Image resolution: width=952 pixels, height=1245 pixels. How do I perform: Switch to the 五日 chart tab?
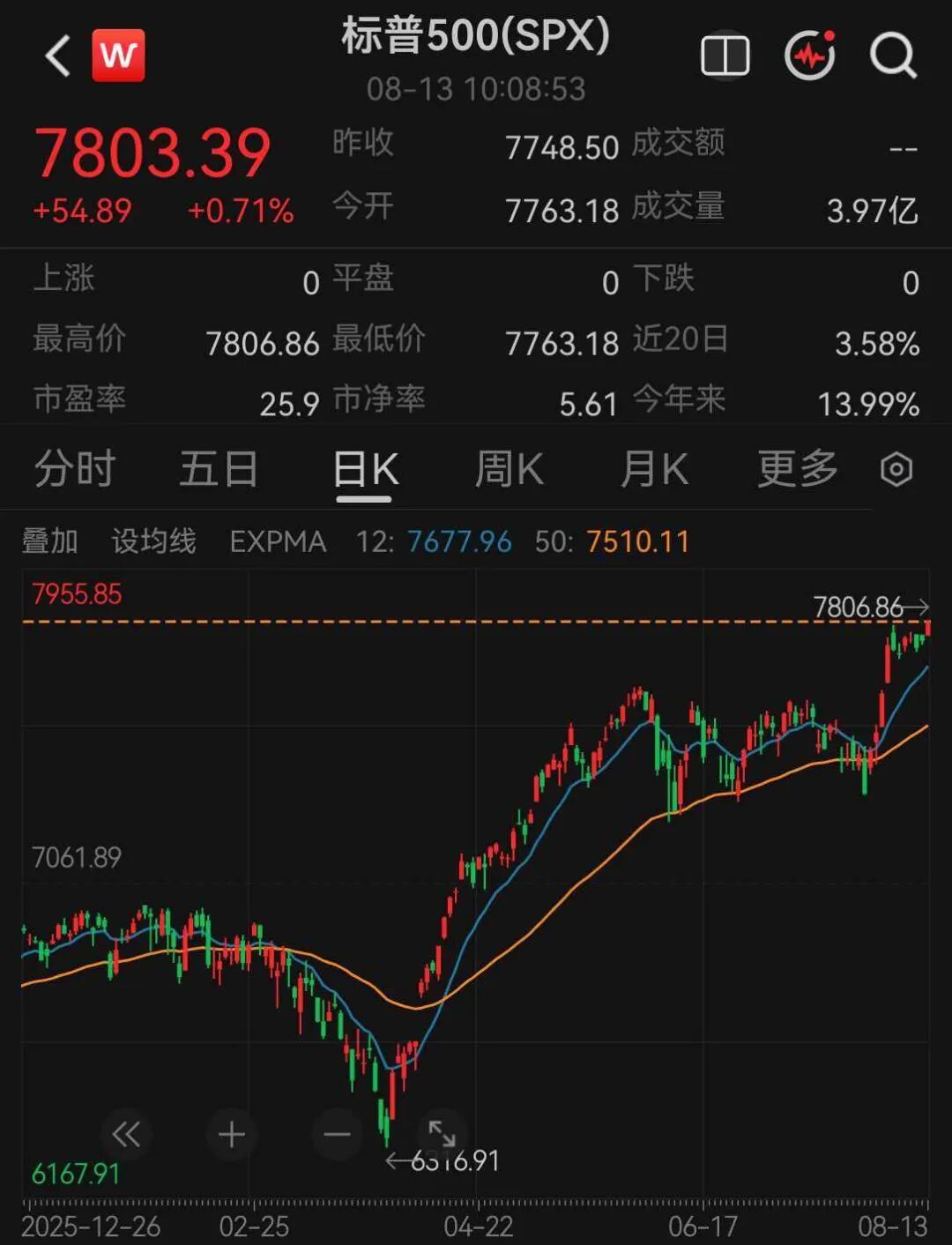[219, 468]
